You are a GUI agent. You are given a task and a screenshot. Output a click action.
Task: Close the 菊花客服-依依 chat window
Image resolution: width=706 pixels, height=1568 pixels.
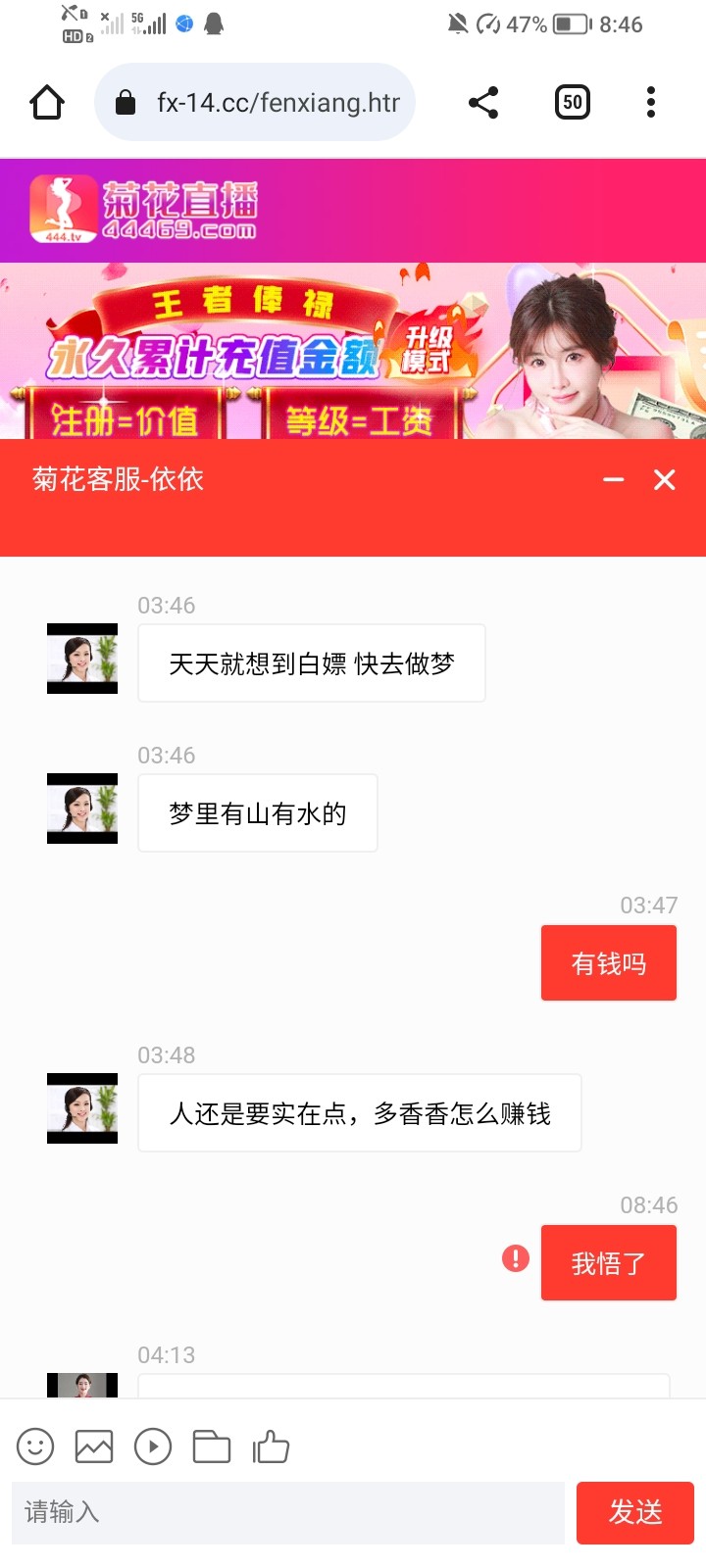coord(665,479)
